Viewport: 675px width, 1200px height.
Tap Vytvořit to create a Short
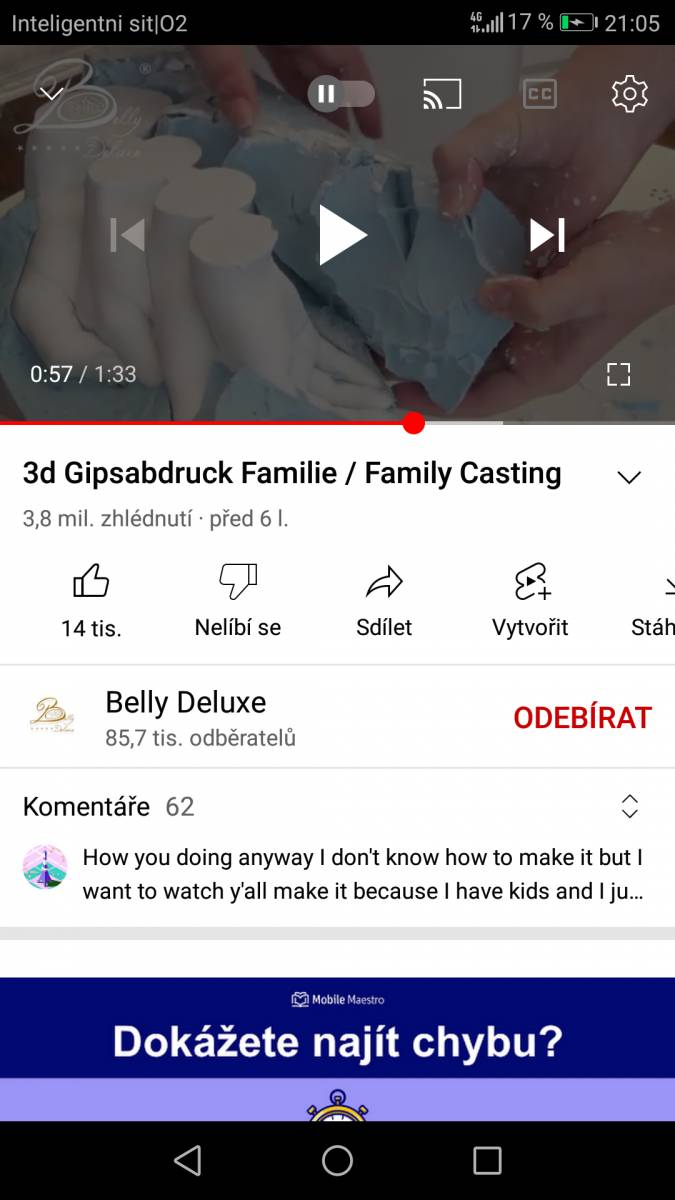pos(530,600)
